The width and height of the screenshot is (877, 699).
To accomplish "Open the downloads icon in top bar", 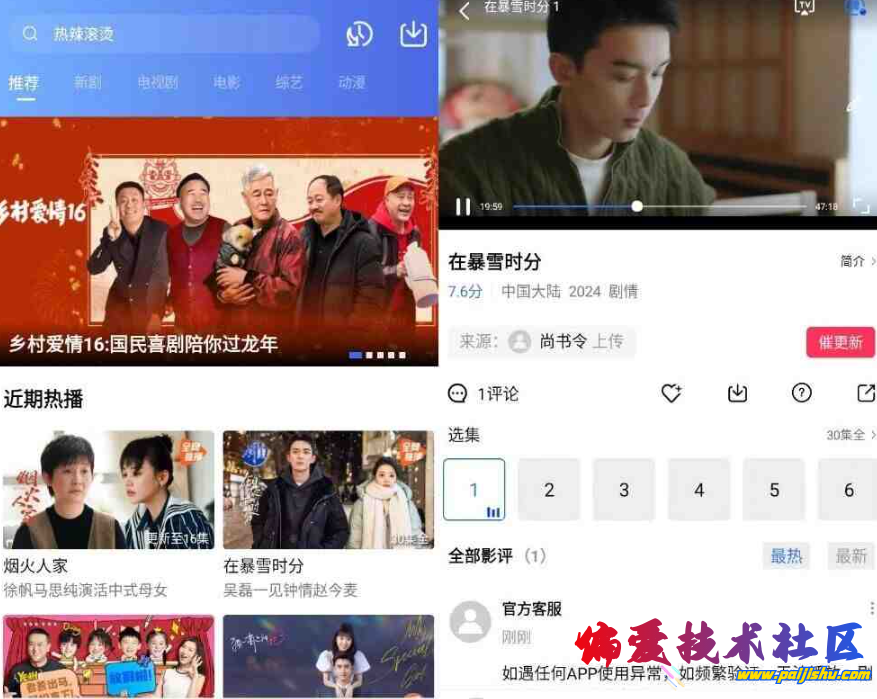I will [413, 34].
